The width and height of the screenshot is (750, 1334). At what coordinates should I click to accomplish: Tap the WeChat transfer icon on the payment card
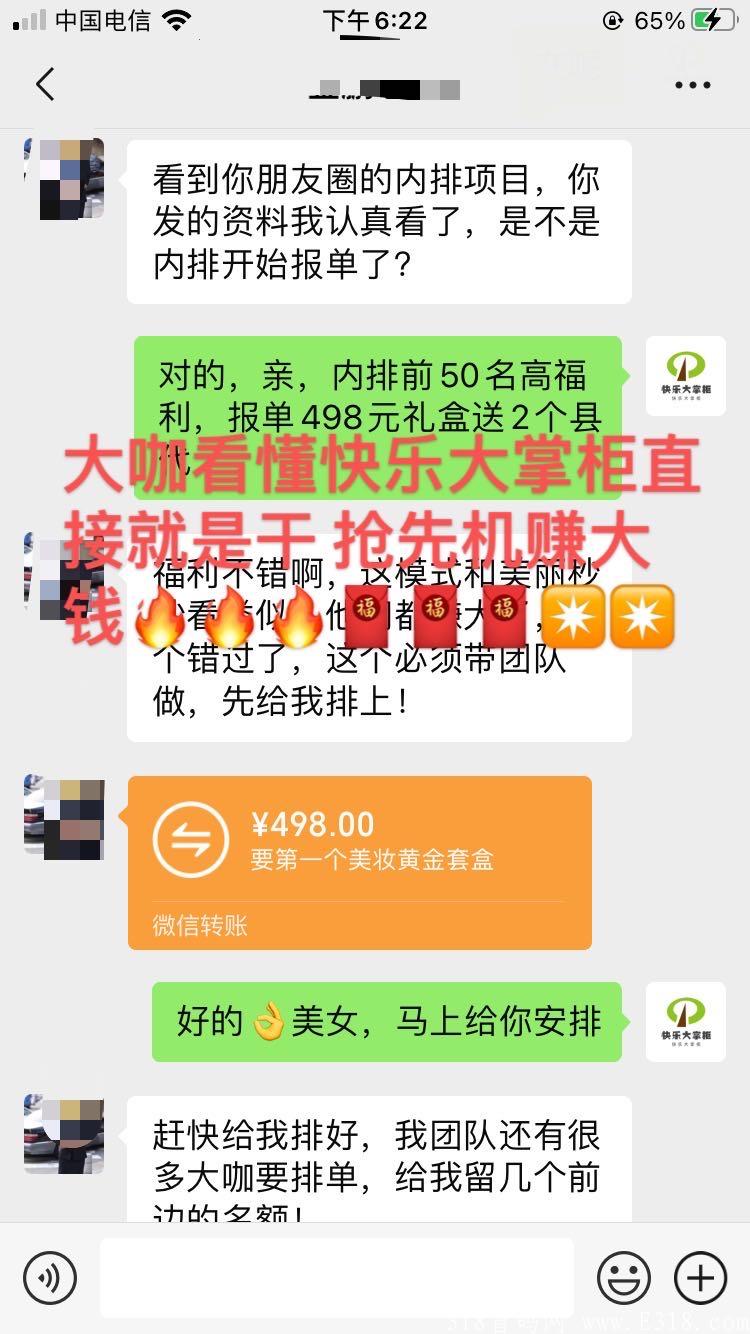tap(190, 838)
